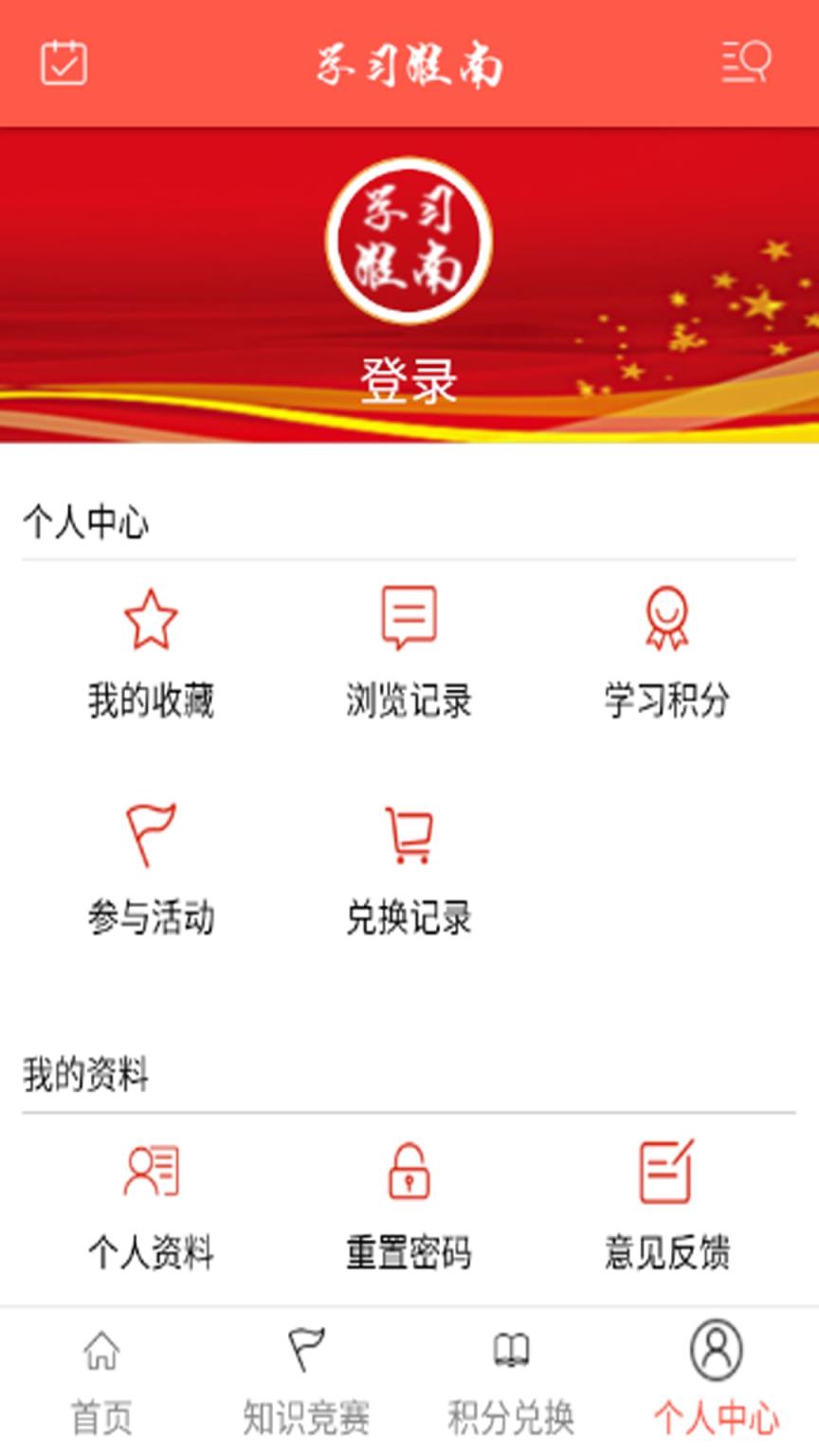Open 我的收藏 via the star icon
819x1456 pixels.
(152, 621)
